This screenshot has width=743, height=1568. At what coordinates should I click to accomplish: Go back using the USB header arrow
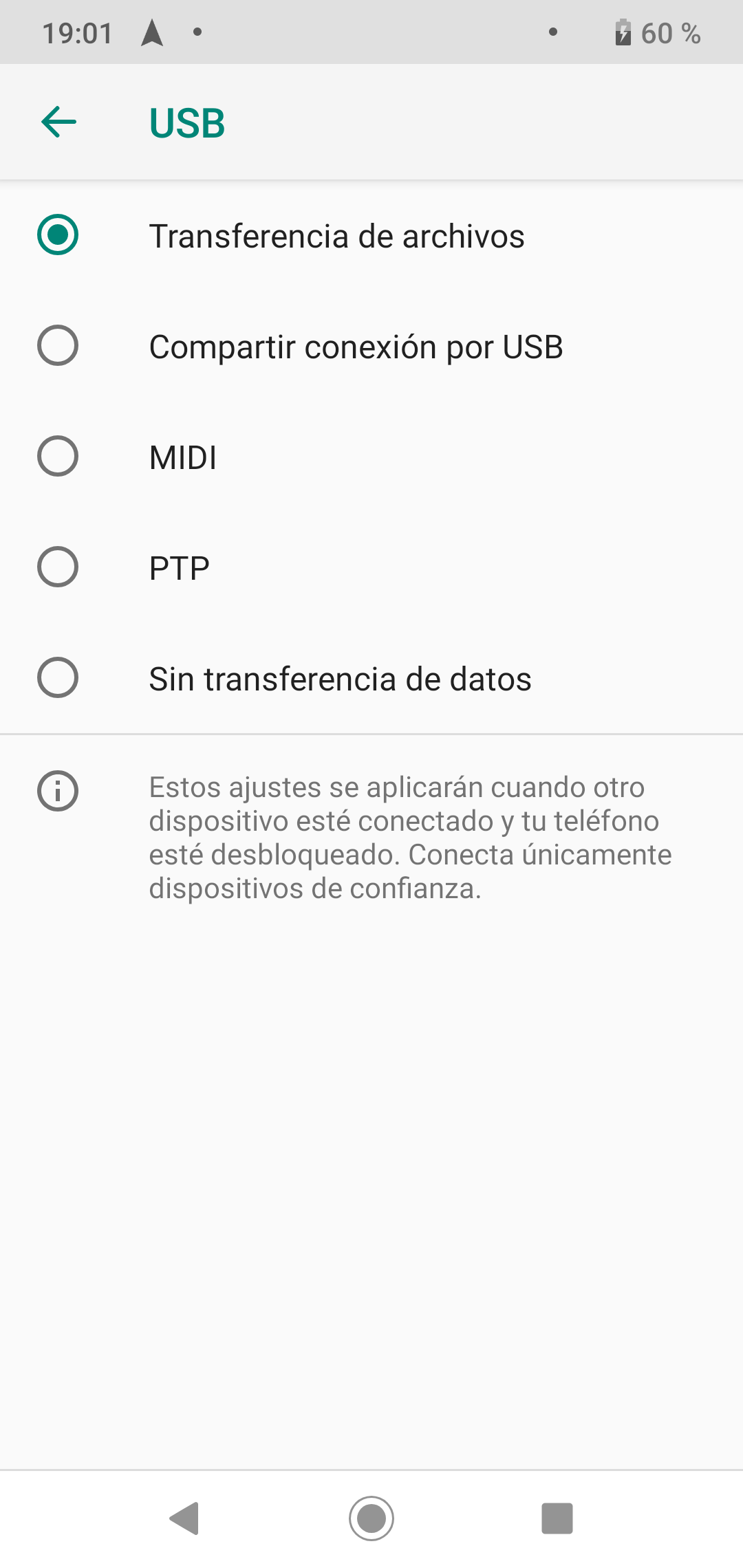(58, 122)
